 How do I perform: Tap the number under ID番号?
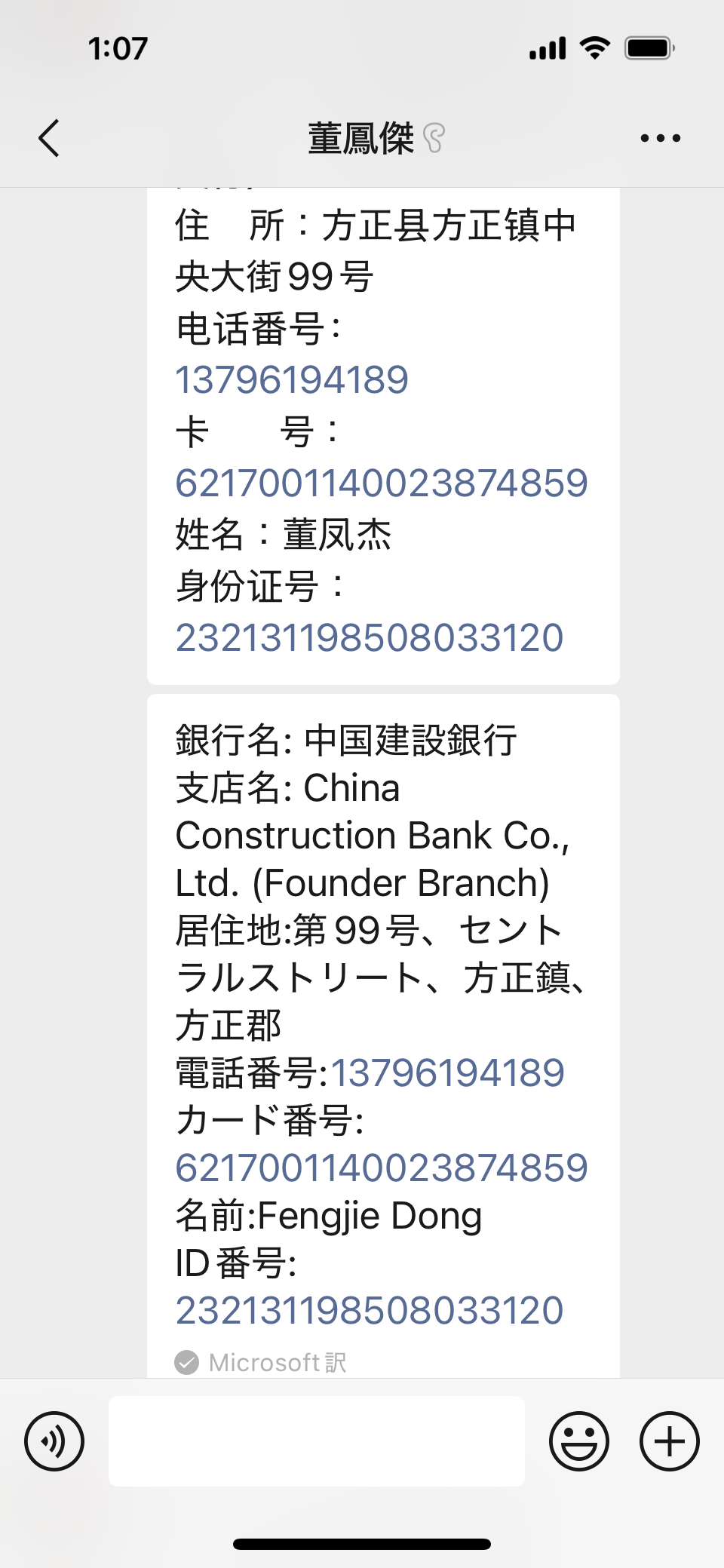[x=370, y=1311]
